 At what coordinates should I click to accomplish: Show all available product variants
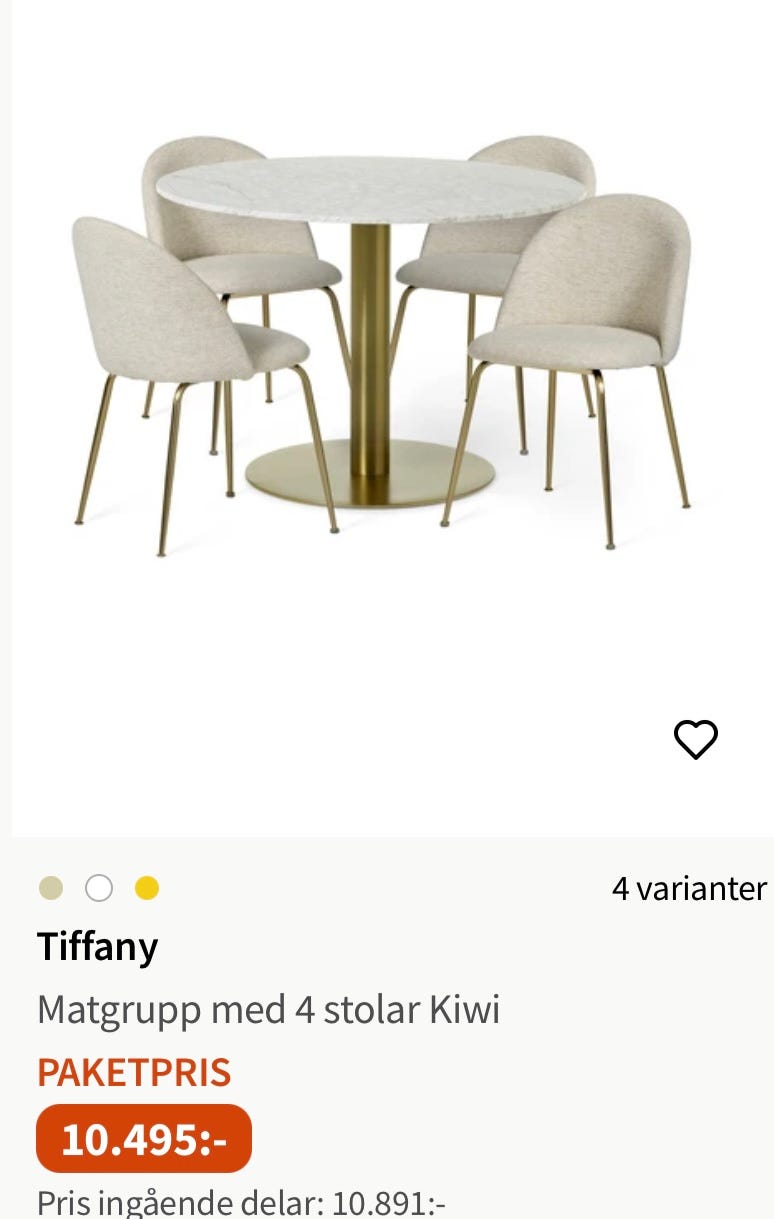[x=688, y=888]
